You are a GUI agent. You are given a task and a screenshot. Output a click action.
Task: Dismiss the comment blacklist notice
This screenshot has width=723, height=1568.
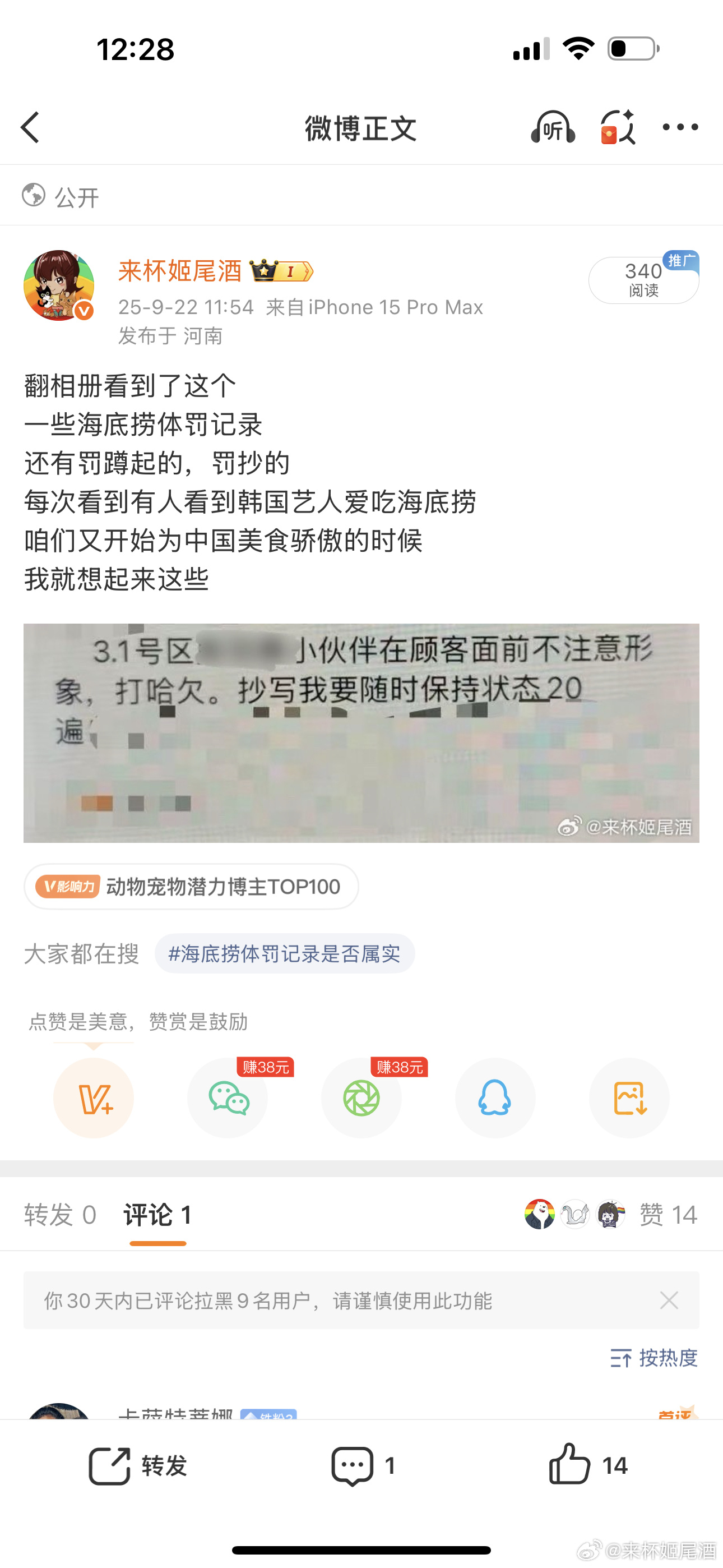[x=669, y=1300]
